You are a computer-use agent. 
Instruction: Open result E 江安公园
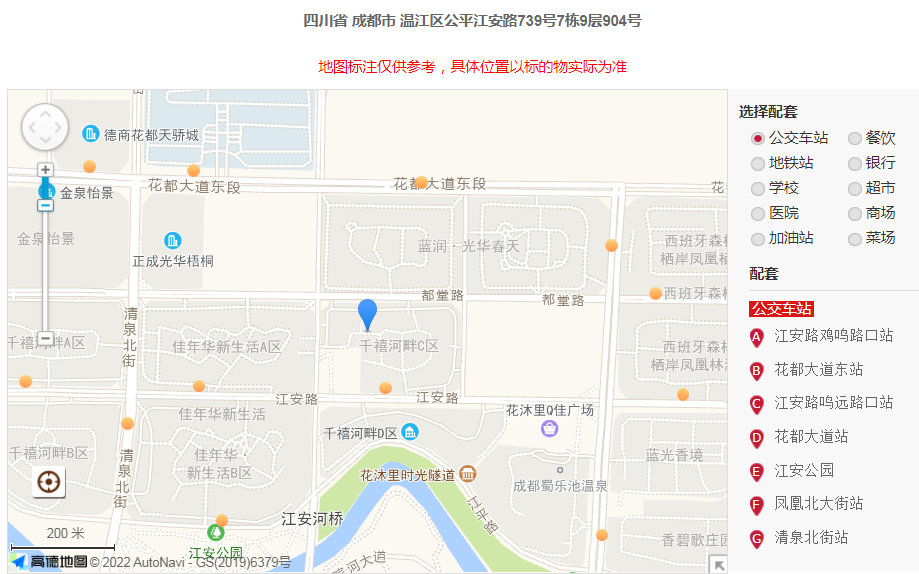click(804, 471)
